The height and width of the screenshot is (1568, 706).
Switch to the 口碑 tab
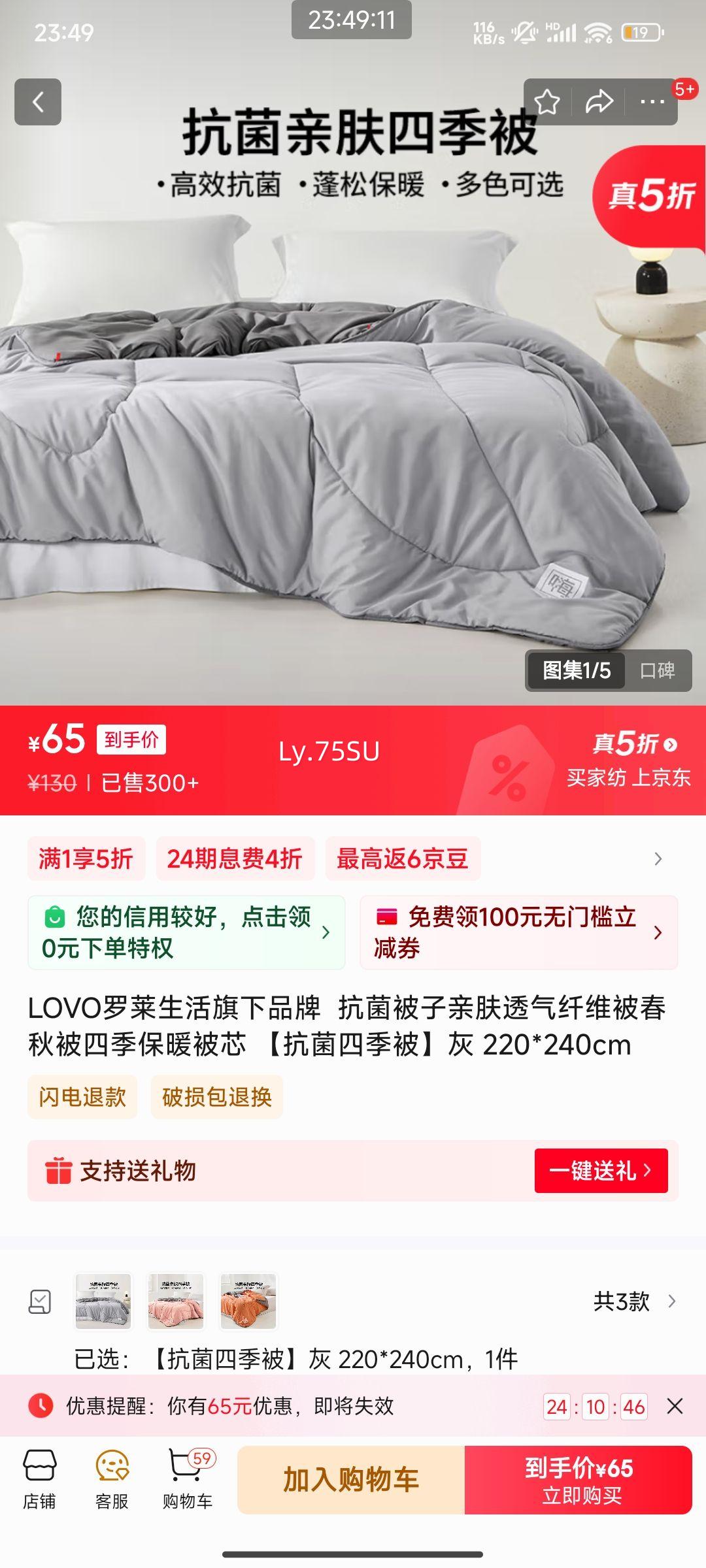tap(658, 672)
